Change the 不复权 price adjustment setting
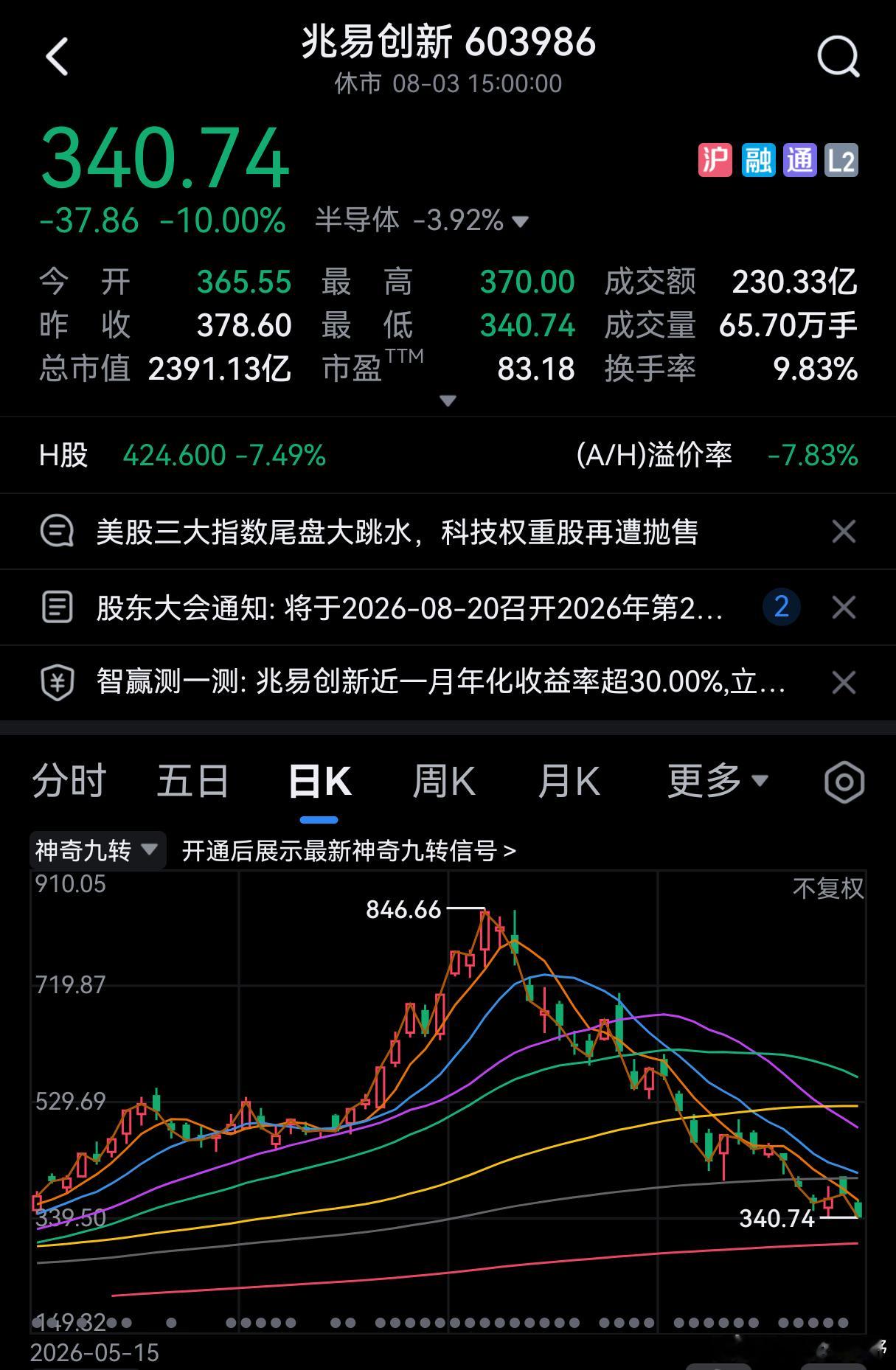Screen dimensions: 896x1370 point(827,889)
